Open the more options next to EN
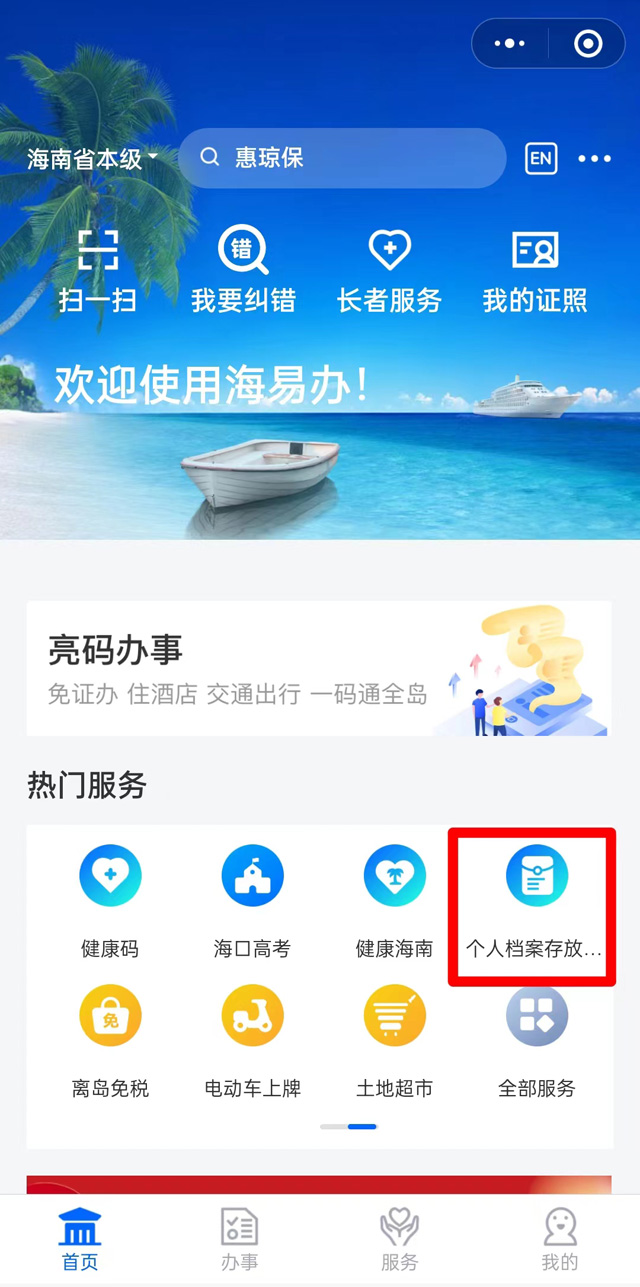The height and width of the screenshot is (1287, 640). [594, 158]
